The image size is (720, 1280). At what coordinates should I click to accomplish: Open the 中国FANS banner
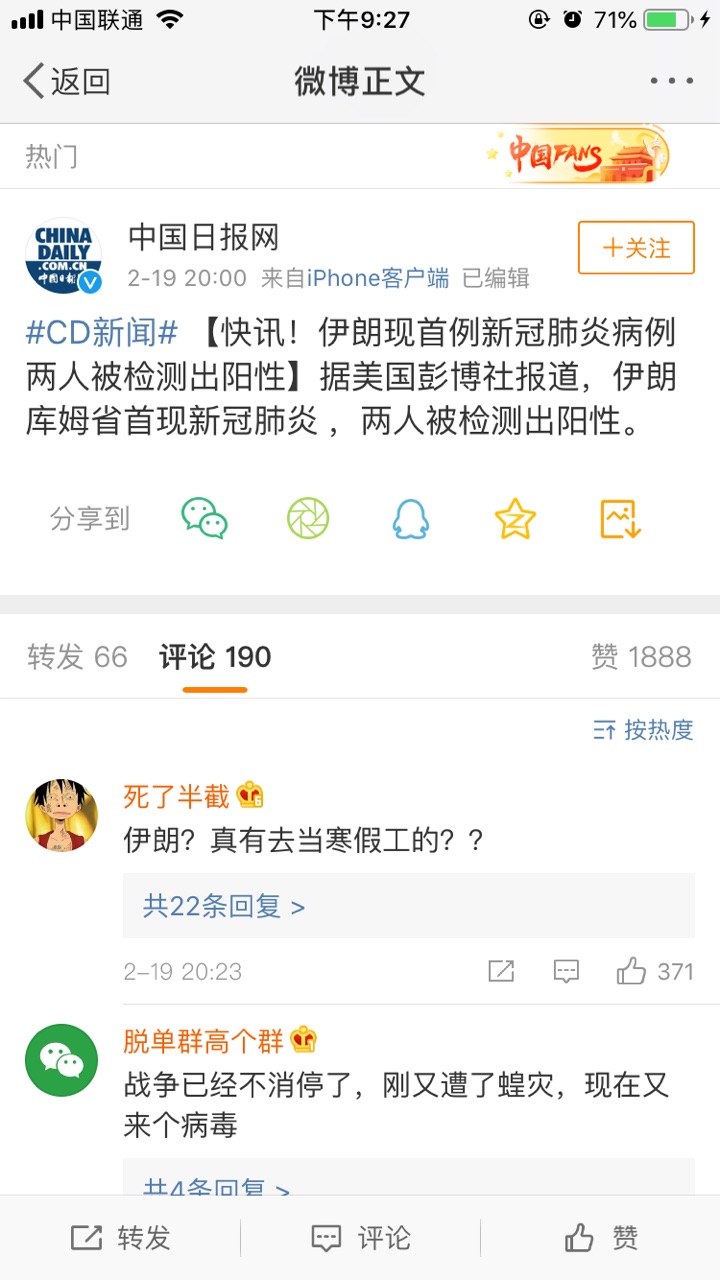578,156
